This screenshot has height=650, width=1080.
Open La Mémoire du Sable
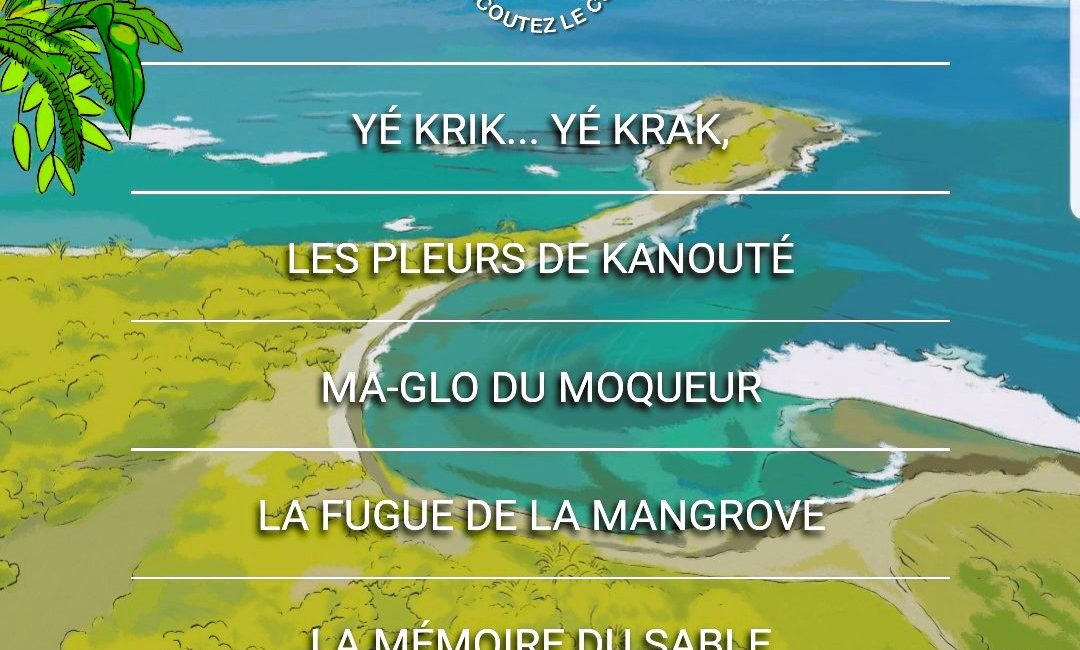pos(540,636)
